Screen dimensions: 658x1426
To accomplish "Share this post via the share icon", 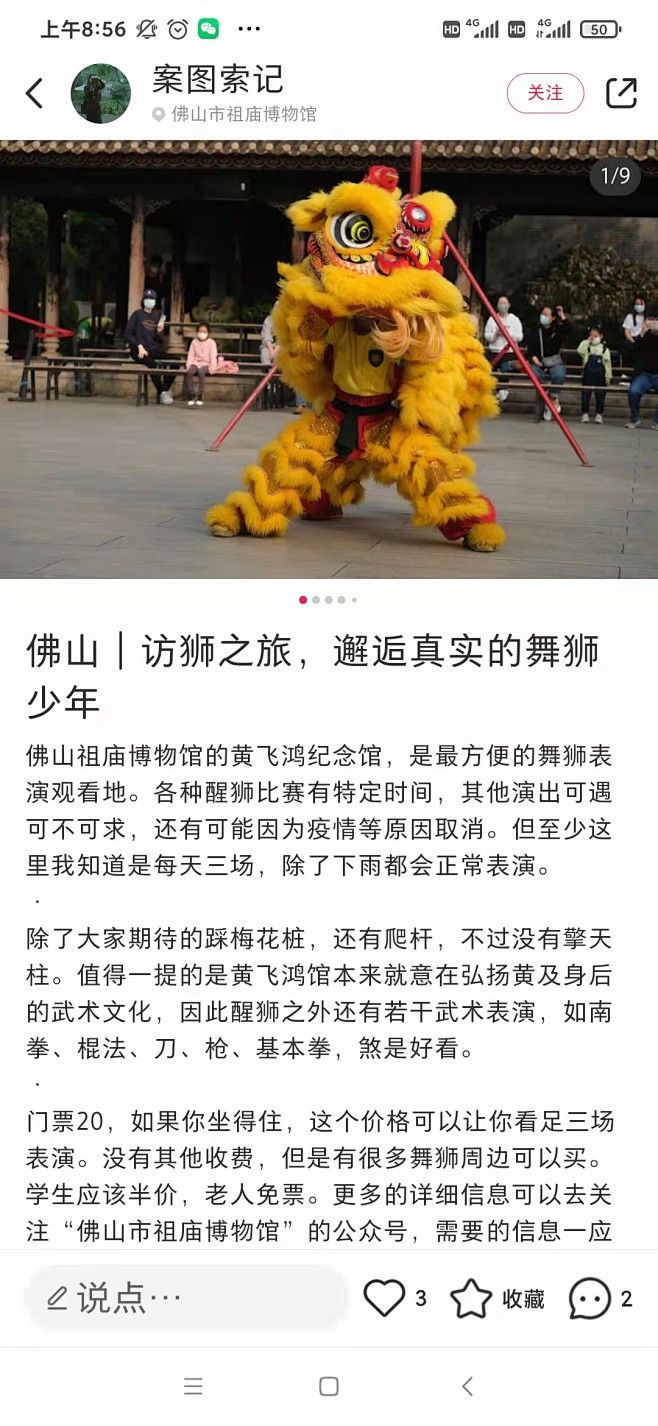I will click(621, 93).
